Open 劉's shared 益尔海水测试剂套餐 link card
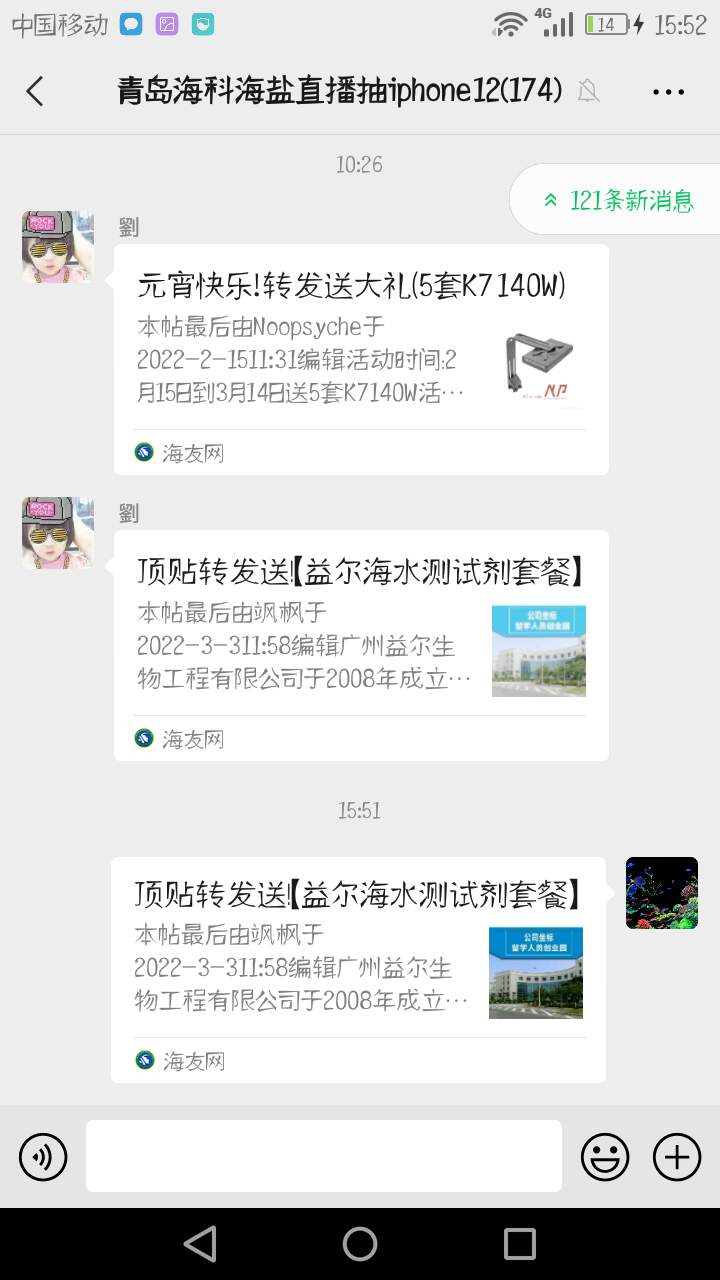The height and width of the screenshot is (1280, 720). (x=361, y=645)
